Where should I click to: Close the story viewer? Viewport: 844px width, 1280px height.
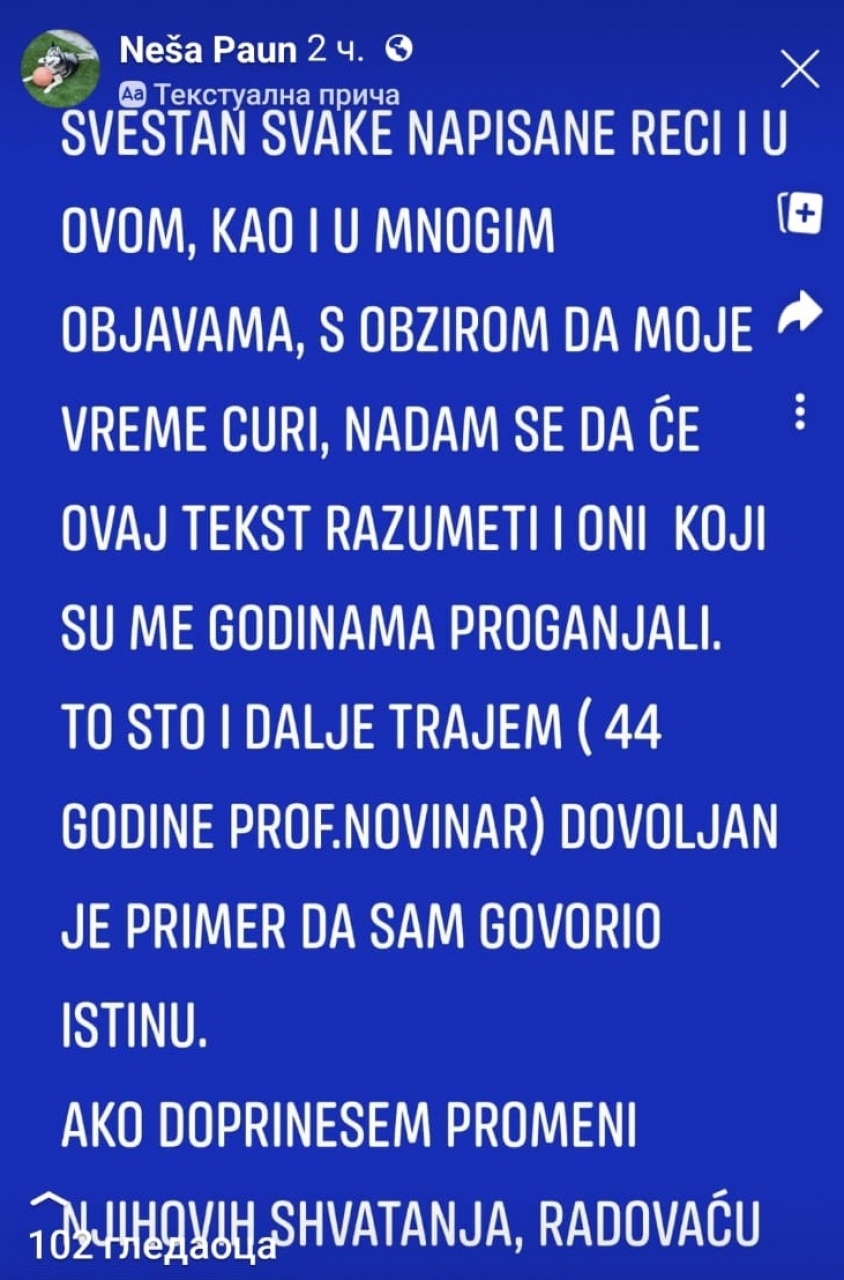point(799,69)
